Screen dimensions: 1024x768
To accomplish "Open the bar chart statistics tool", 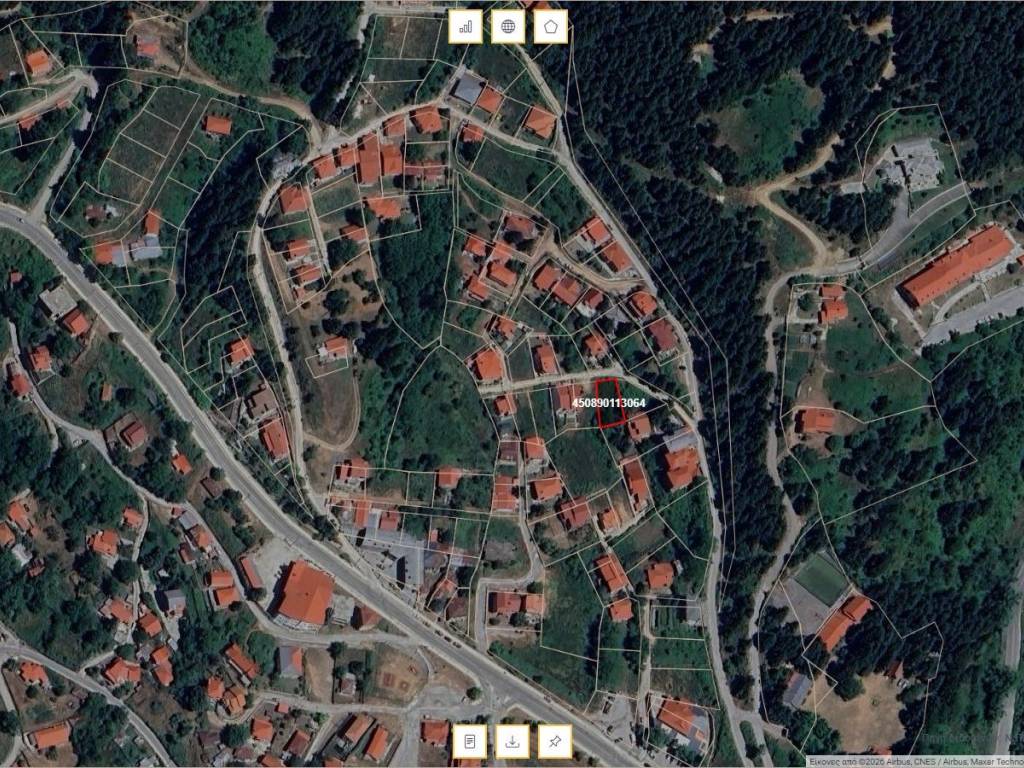I will (465, 27).
